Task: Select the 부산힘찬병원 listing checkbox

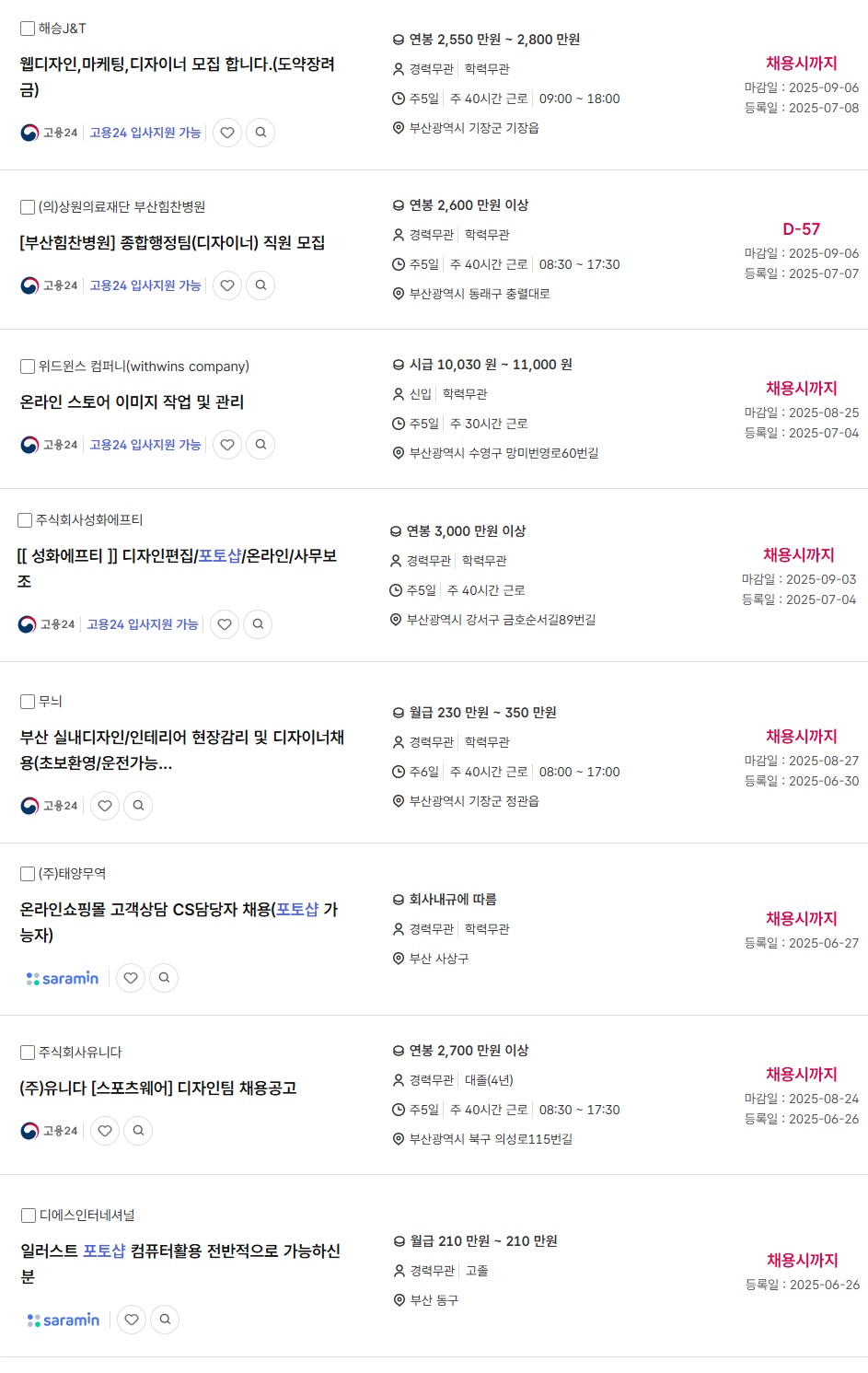Action: click(28, 207)
